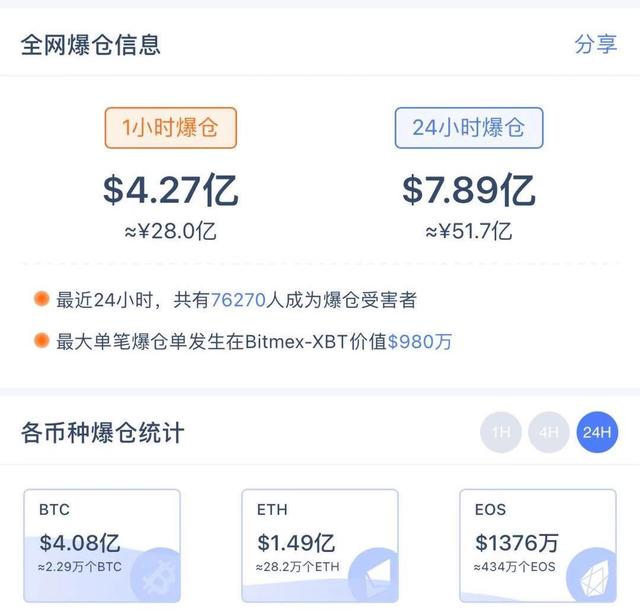Switch to the 1H time range
The image size is (640, 610).
tap(501, 433)
